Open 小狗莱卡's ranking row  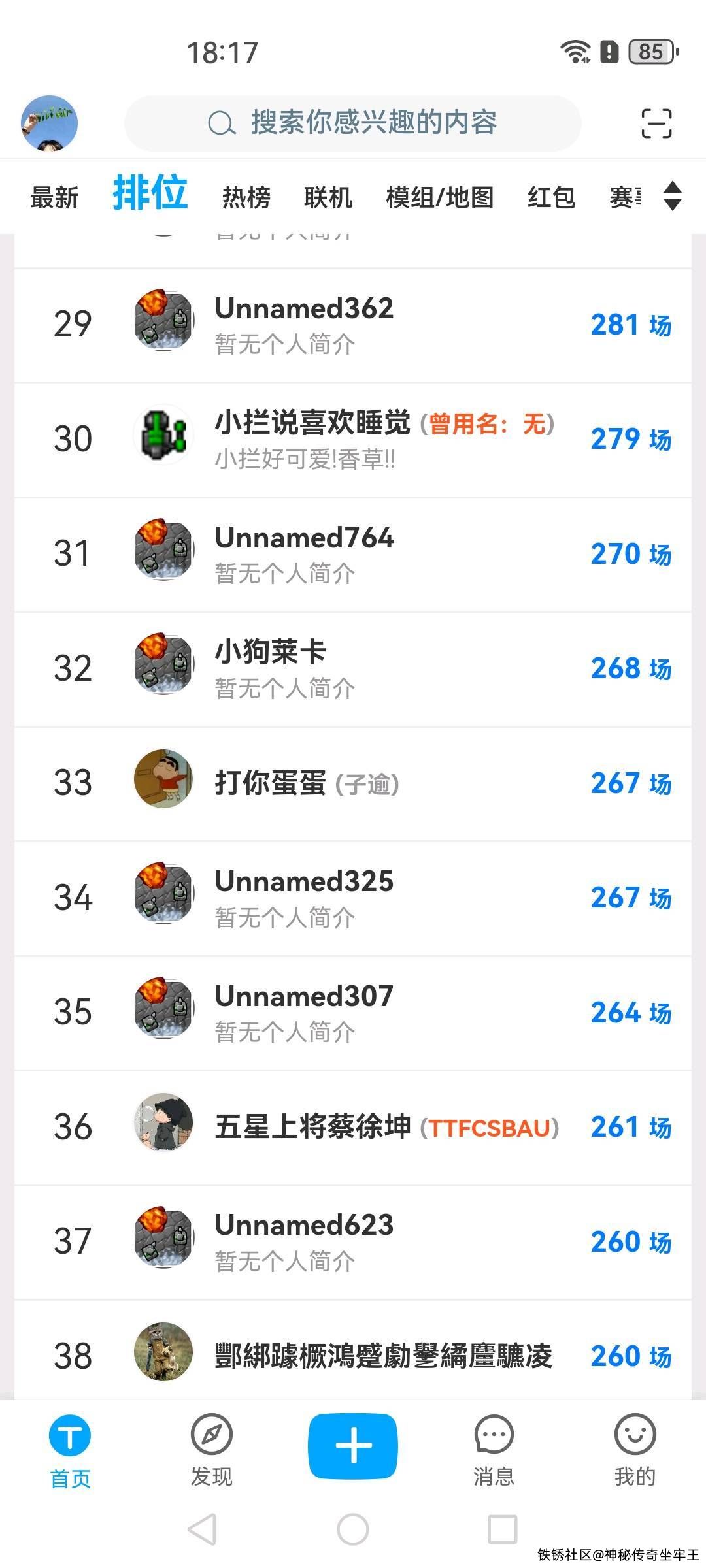pos(353,668)
